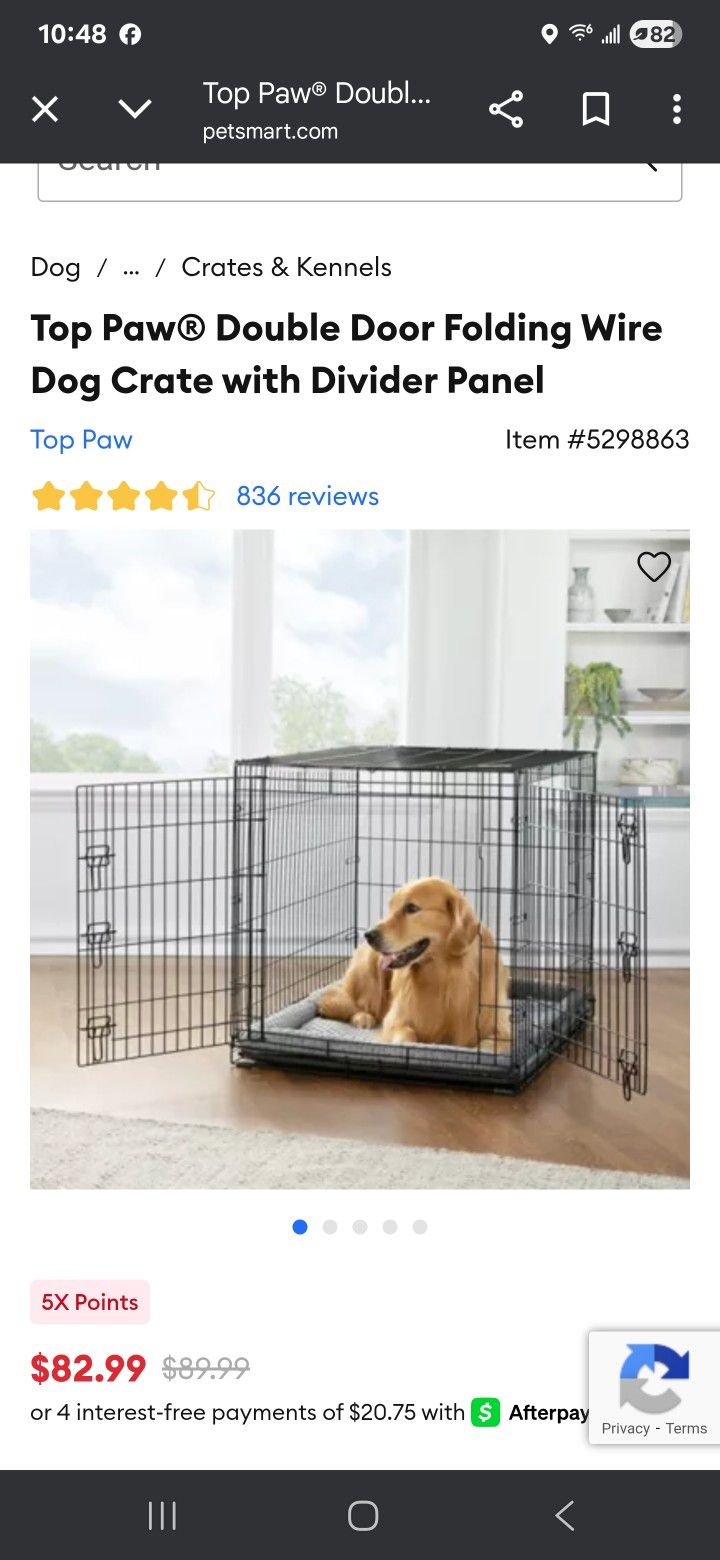Open the browser overflow menu
The height and width of the screenshot is (1560, 720).
point(677,109)
